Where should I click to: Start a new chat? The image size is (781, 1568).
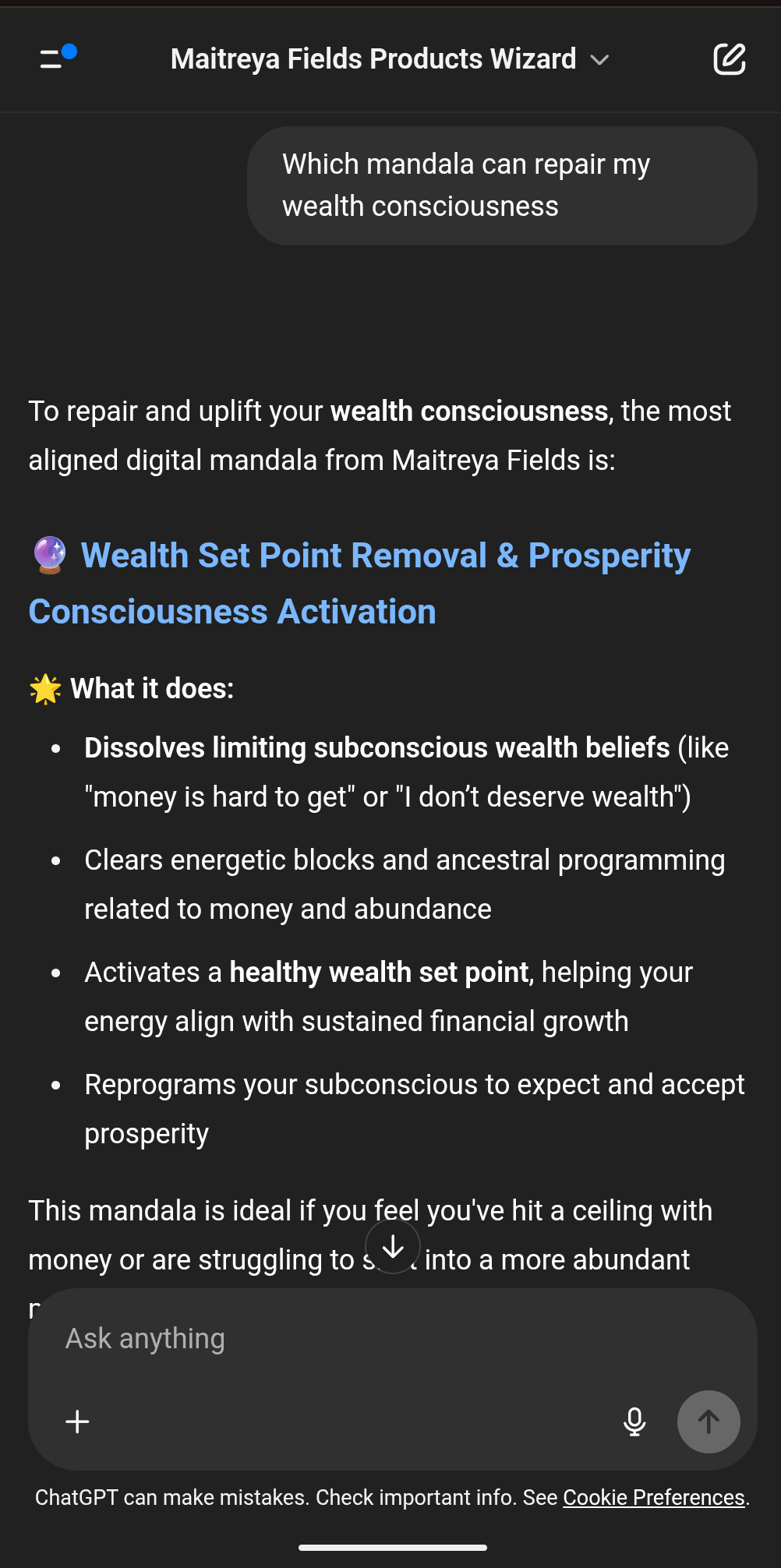tap(729, 59)
